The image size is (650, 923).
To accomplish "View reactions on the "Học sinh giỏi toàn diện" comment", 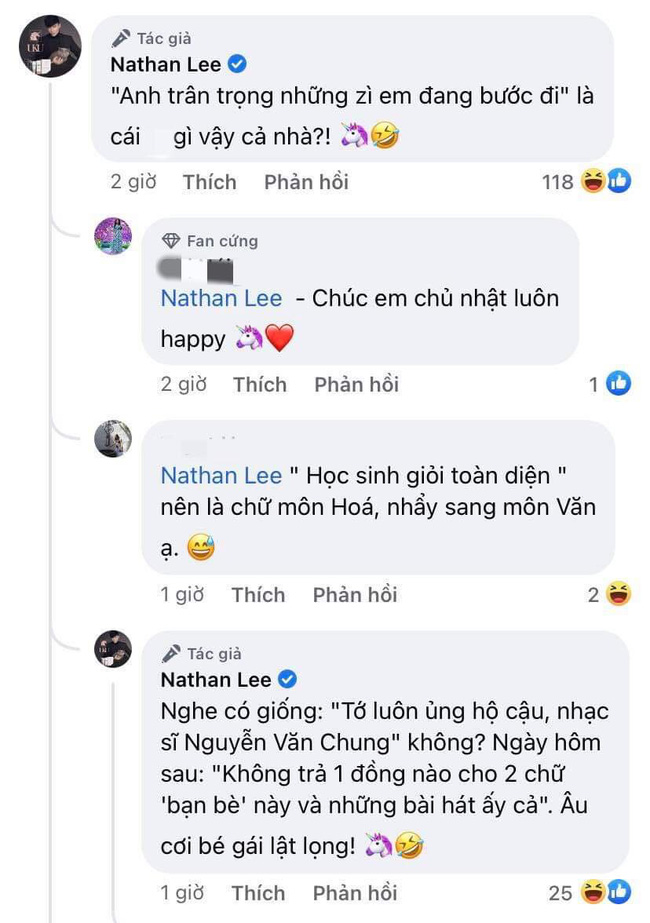I will [x=609, y=595].
